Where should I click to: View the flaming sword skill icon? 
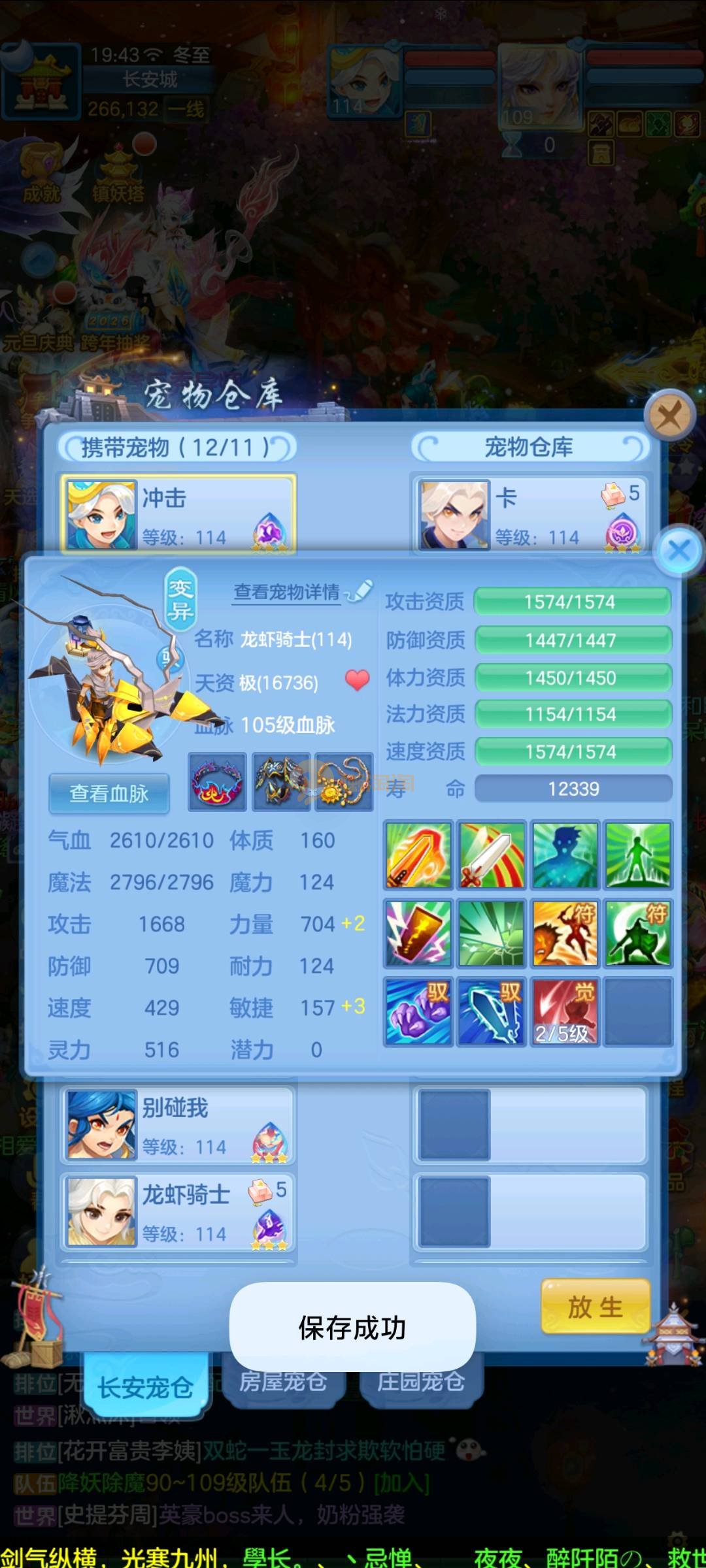click(x=418, y=855)
